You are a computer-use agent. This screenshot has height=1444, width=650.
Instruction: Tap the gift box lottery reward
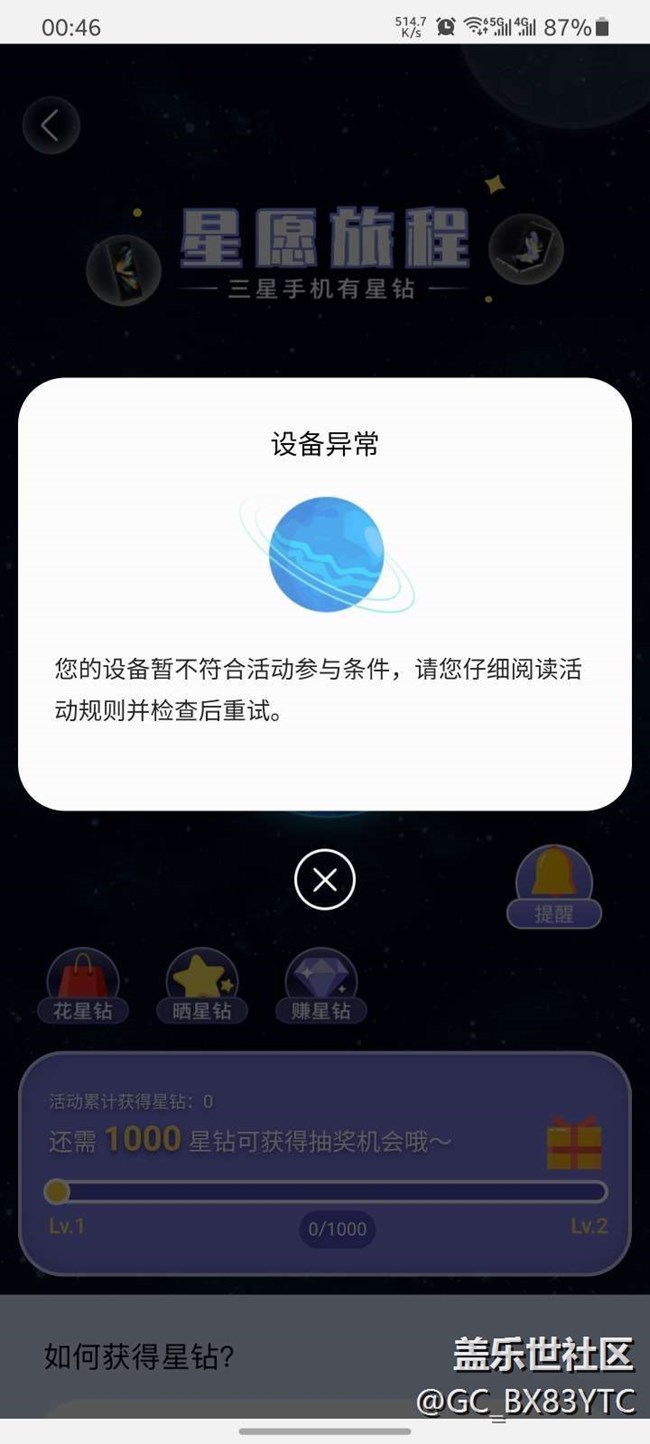click(x=574, y=1144)
